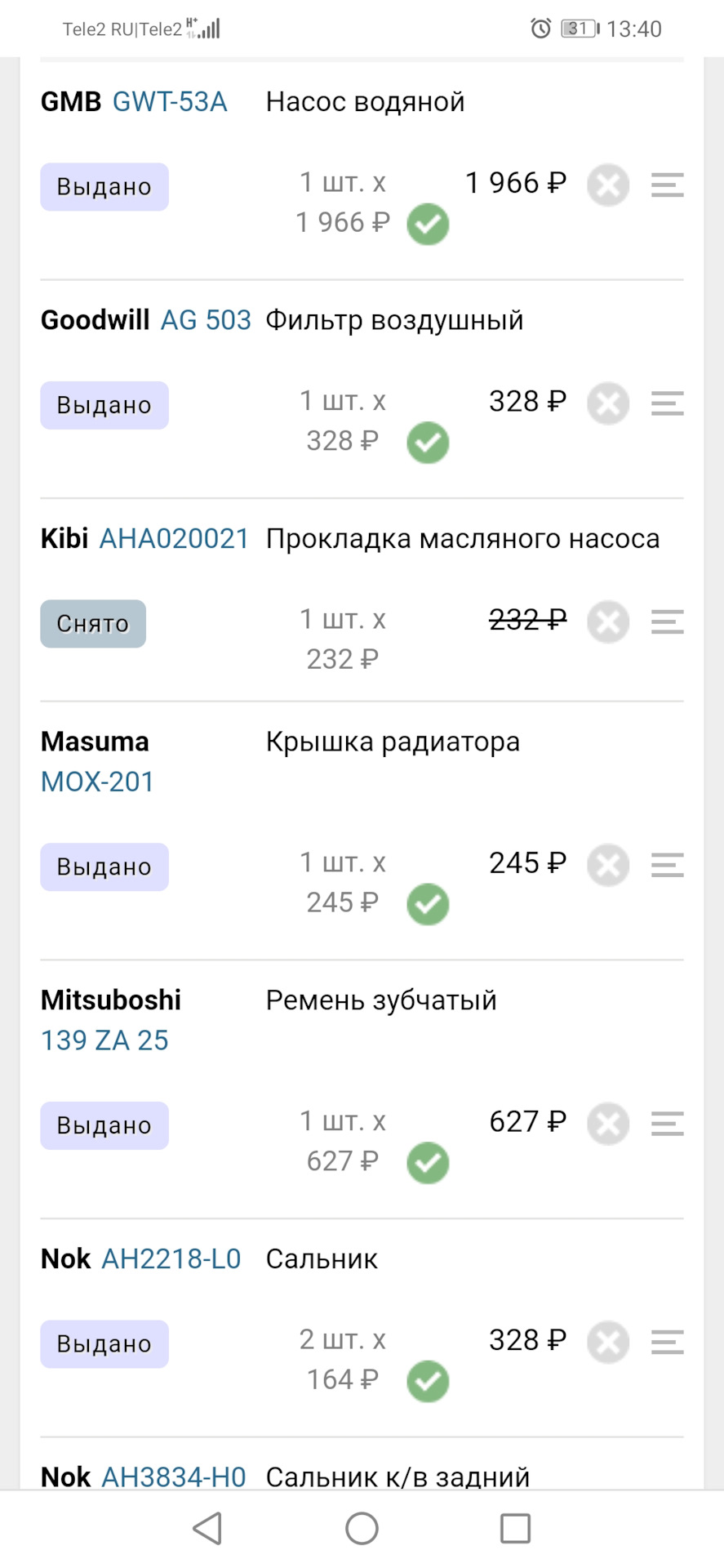Open the menu next to 1 966 ₽ price
The image size is (724, 1568).
pos(666,185)
